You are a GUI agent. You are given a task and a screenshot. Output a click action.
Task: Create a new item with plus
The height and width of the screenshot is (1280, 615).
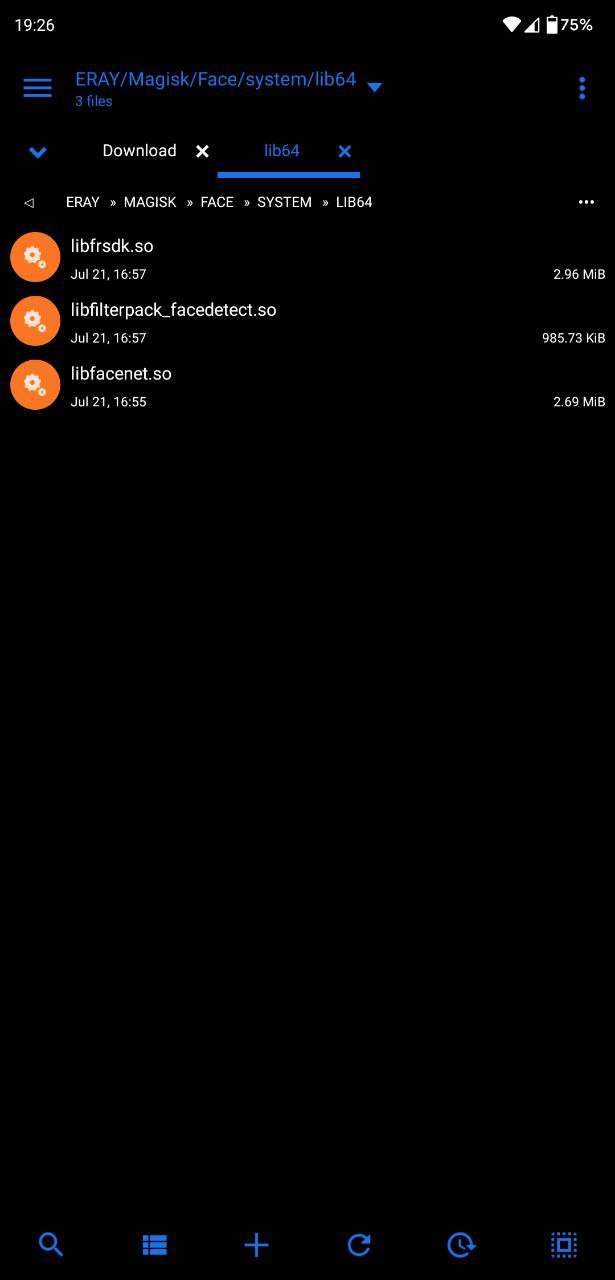(256, 1245)
